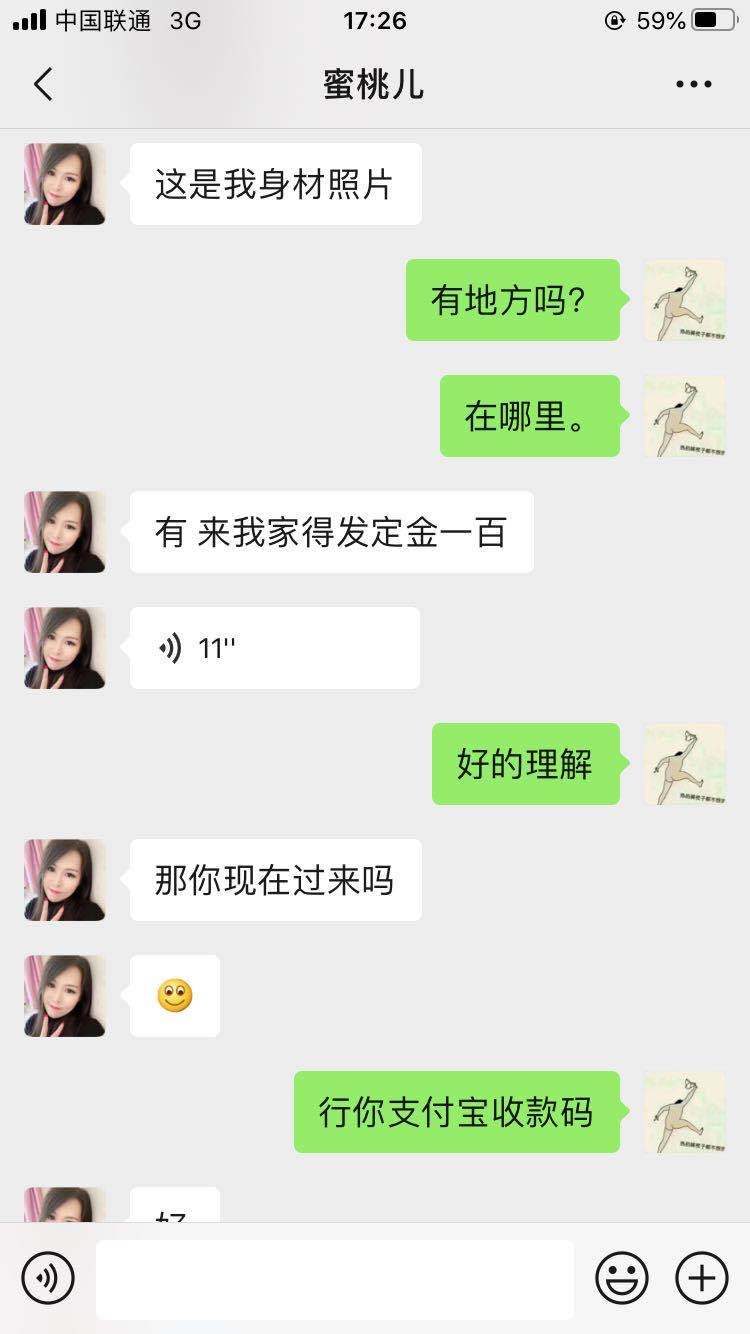This screenshot has width=750, height=1334.
Task: Go back from the 蜜桃儿 chat
Action: click(43, 85)
